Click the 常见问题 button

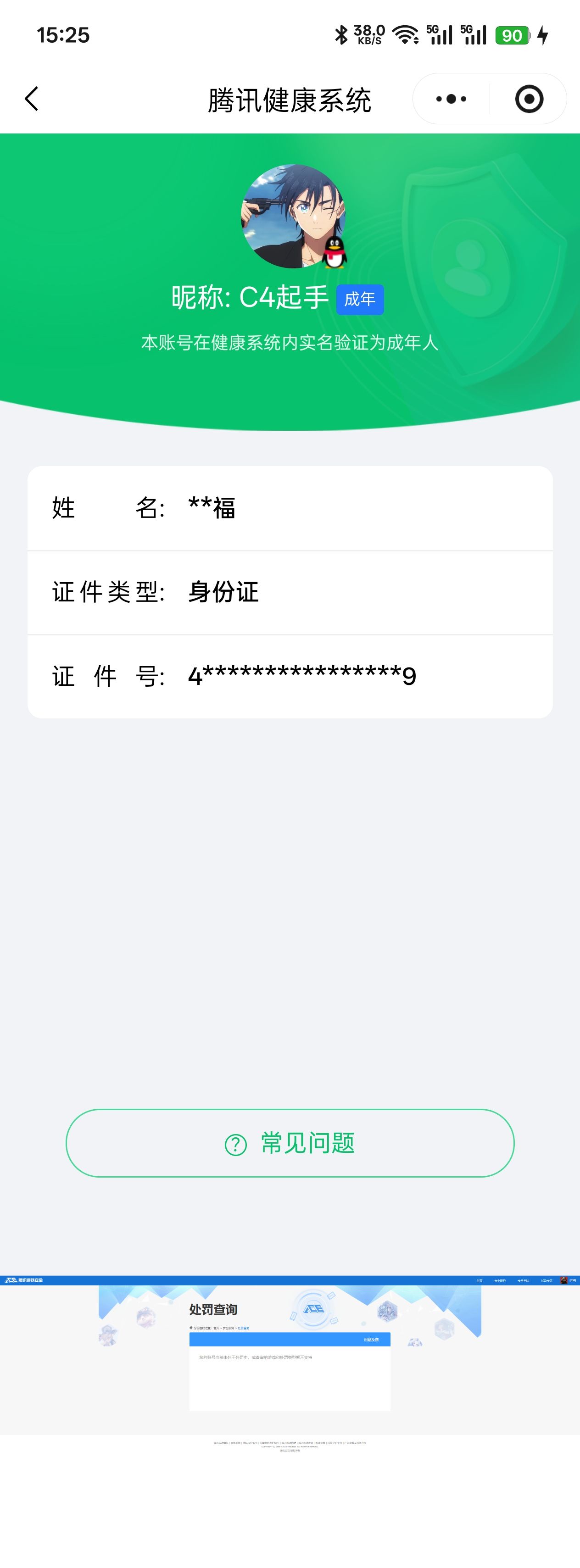click(x=290, y=1143)
